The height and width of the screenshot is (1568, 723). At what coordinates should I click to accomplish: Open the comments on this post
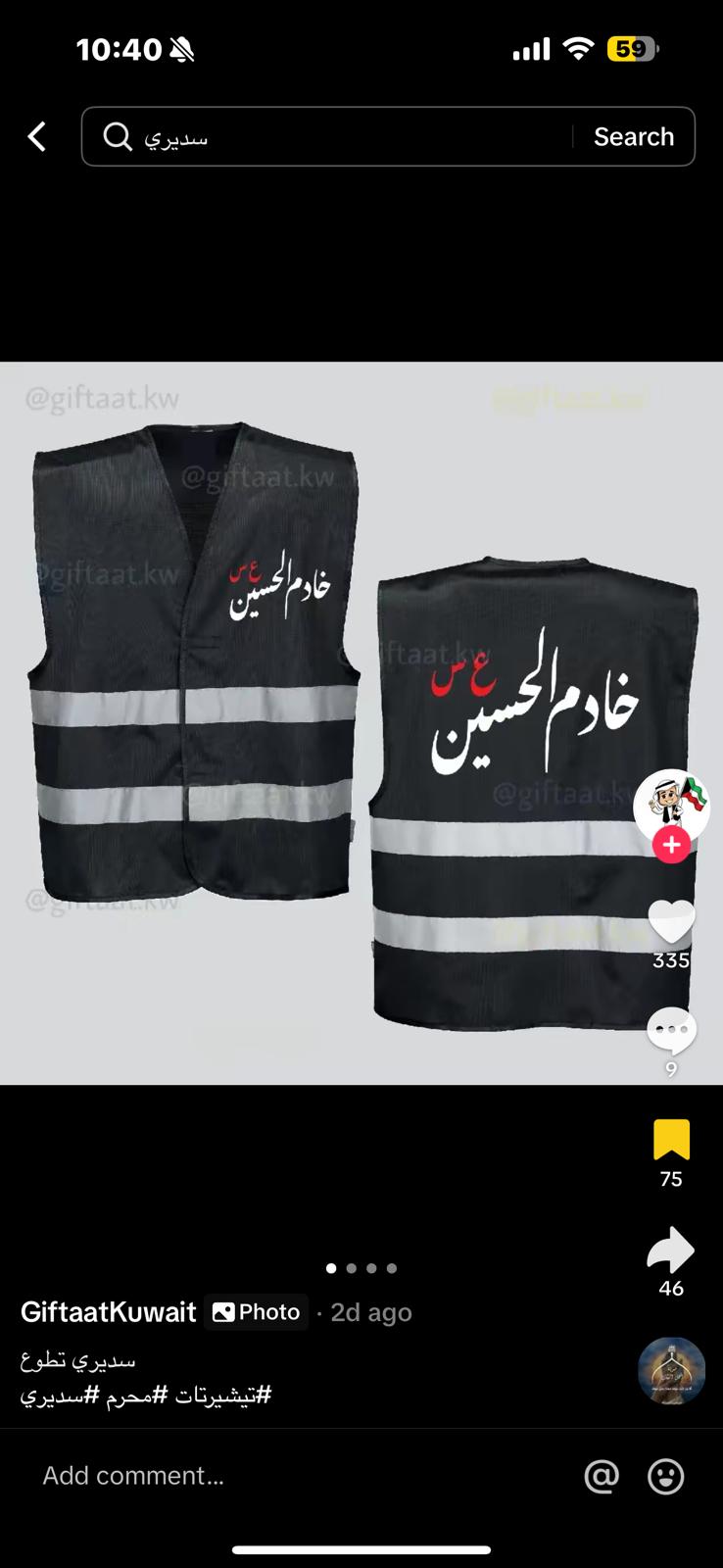[671, 1031]
